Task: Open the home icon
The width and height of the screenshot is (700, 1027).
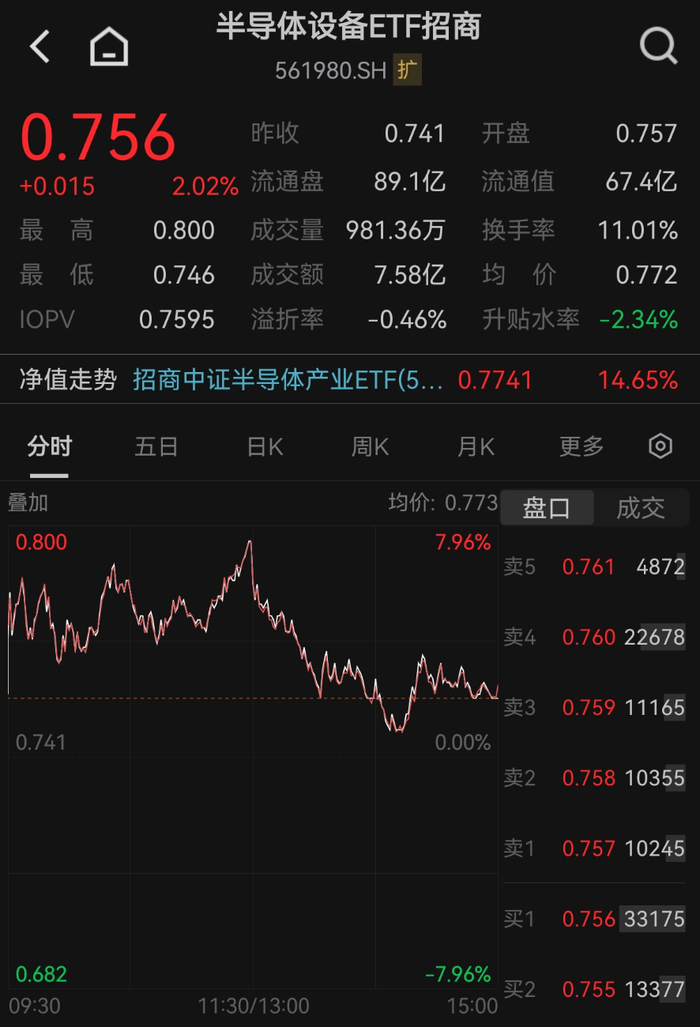Action: [109, 47]
